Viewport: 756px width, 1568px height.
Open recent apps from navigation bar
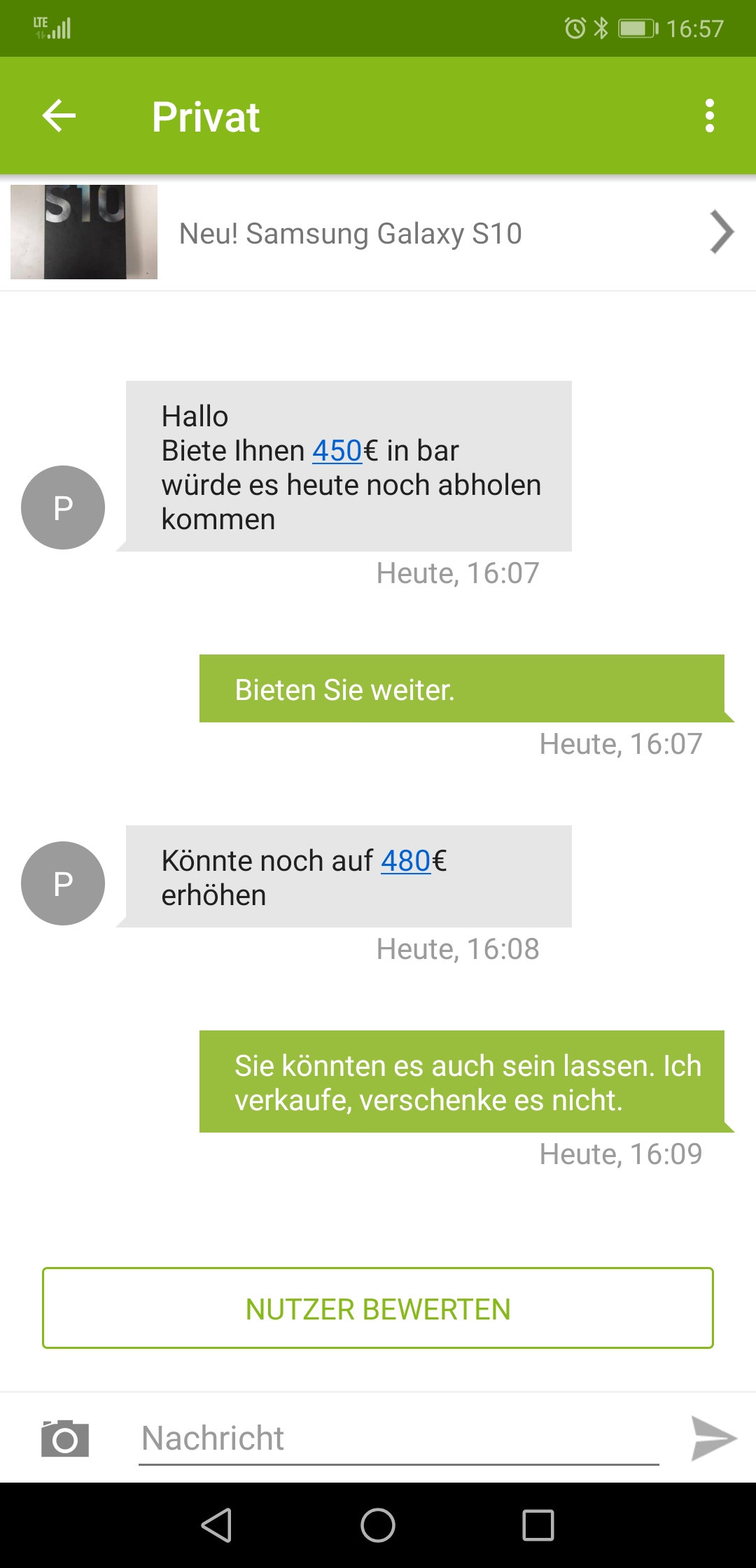(x=538, y=1525)
